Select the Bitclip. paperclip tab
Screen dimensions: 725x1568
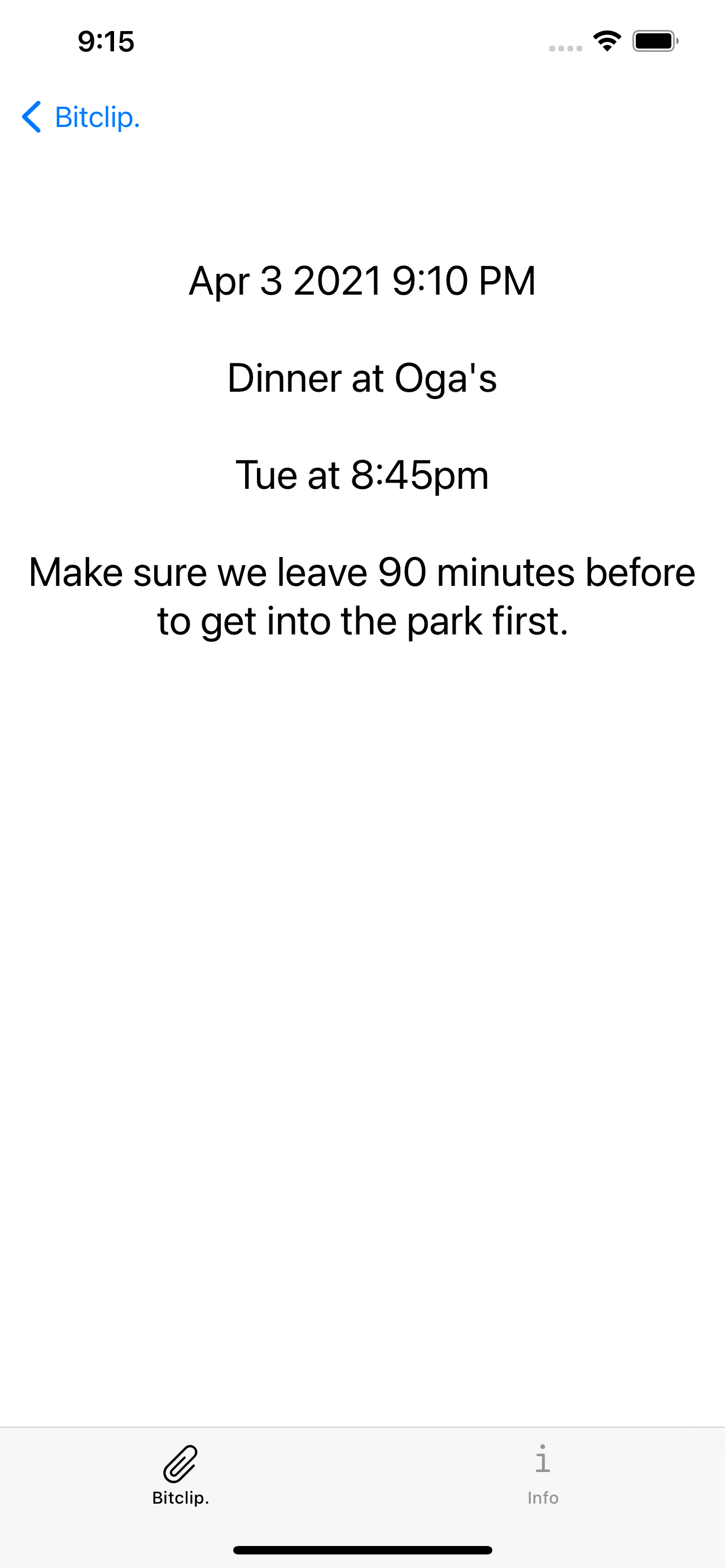pos(181,1475)
